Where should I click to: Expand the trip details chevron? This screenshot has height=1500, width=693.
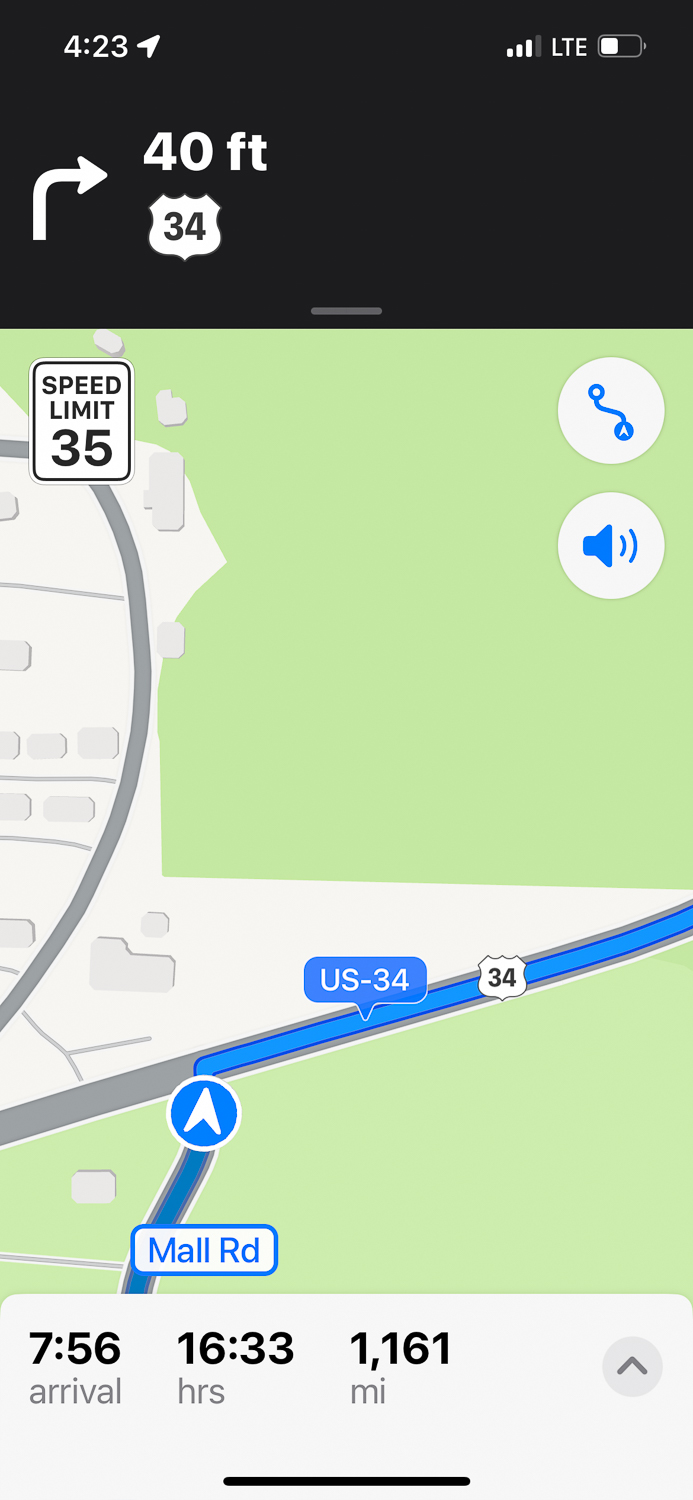(x=632, y=1366)
